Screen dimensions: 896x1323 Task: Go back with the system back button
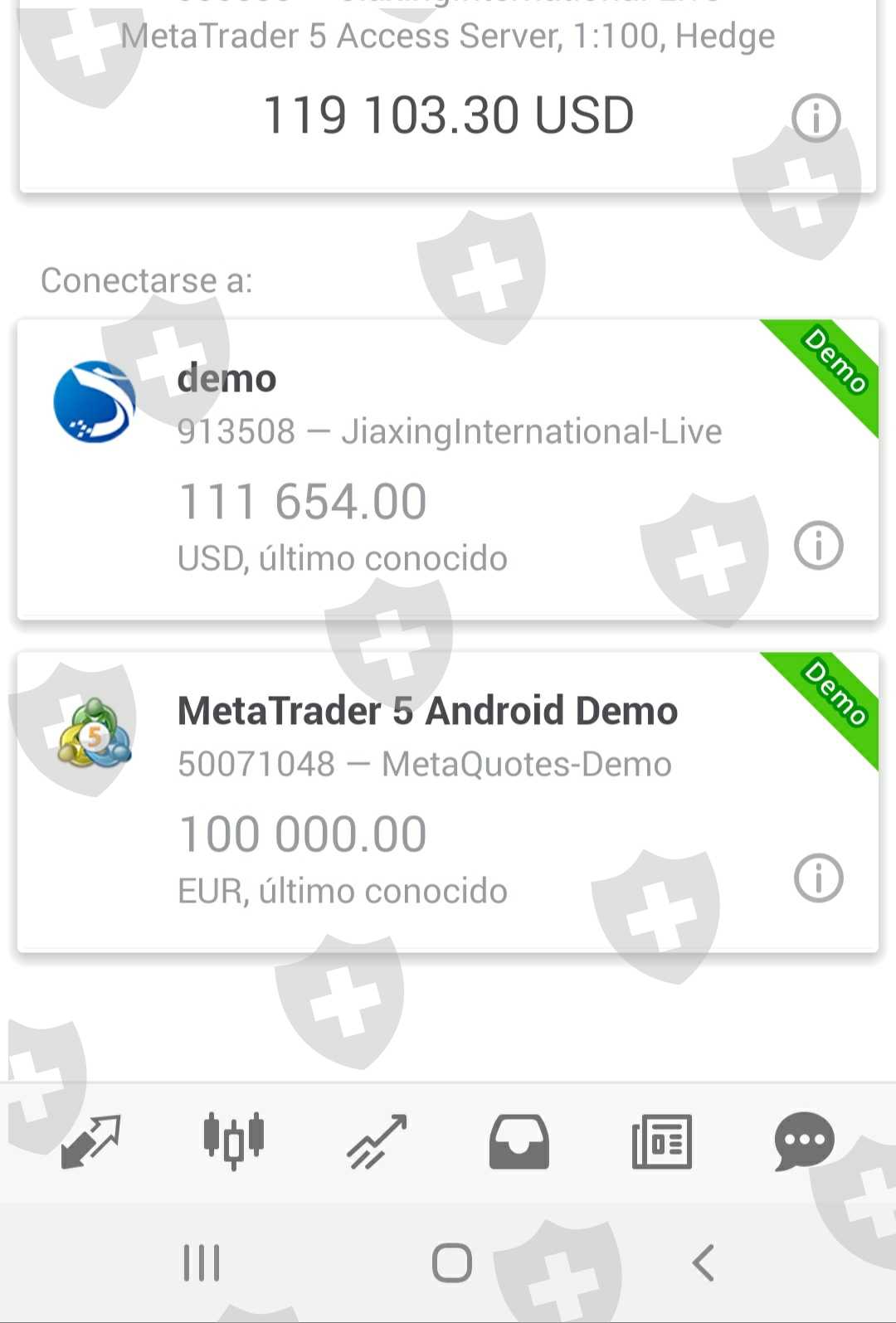(704, 1262)
